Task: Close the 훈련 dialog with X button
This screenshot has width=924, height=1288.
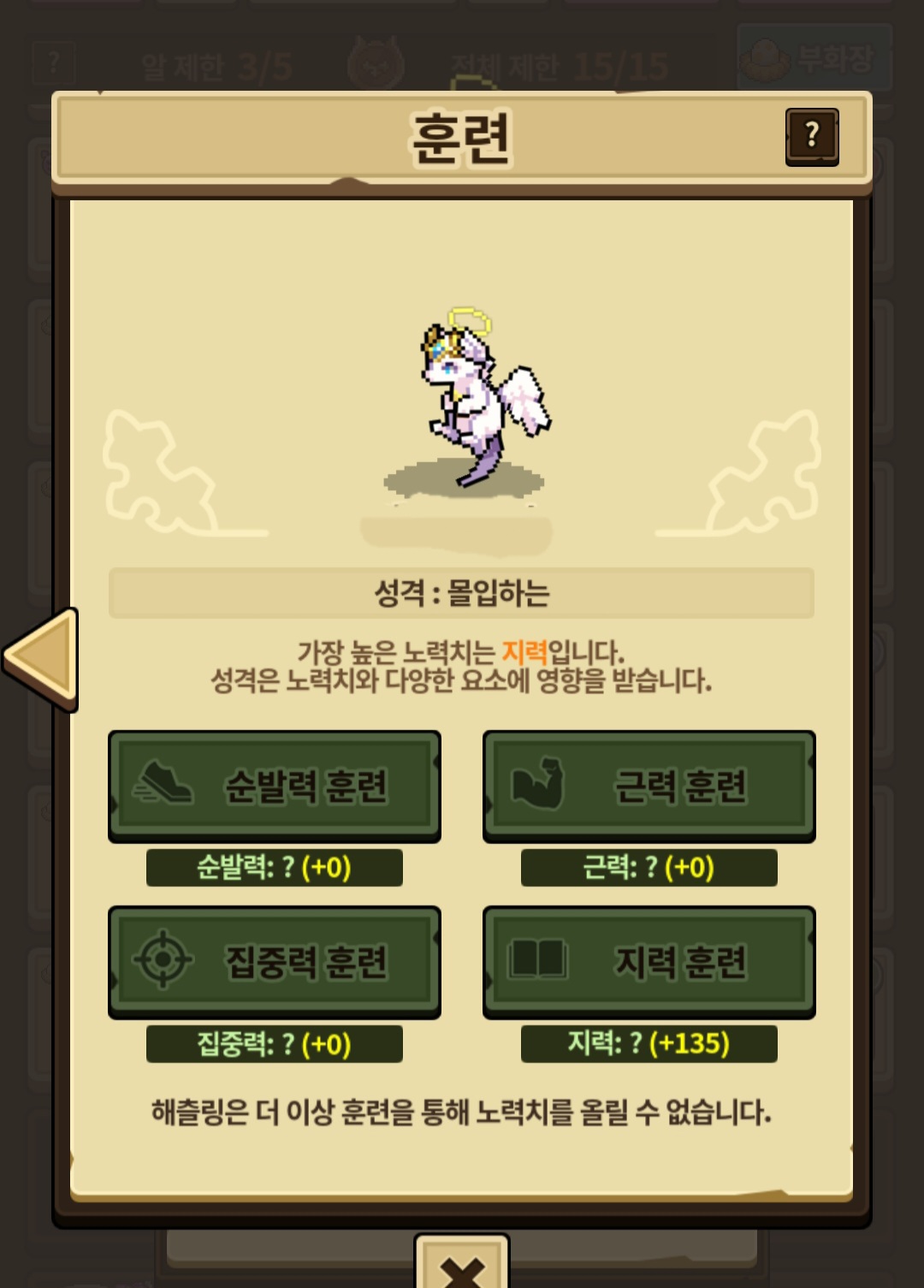Action: point(462,1267)
